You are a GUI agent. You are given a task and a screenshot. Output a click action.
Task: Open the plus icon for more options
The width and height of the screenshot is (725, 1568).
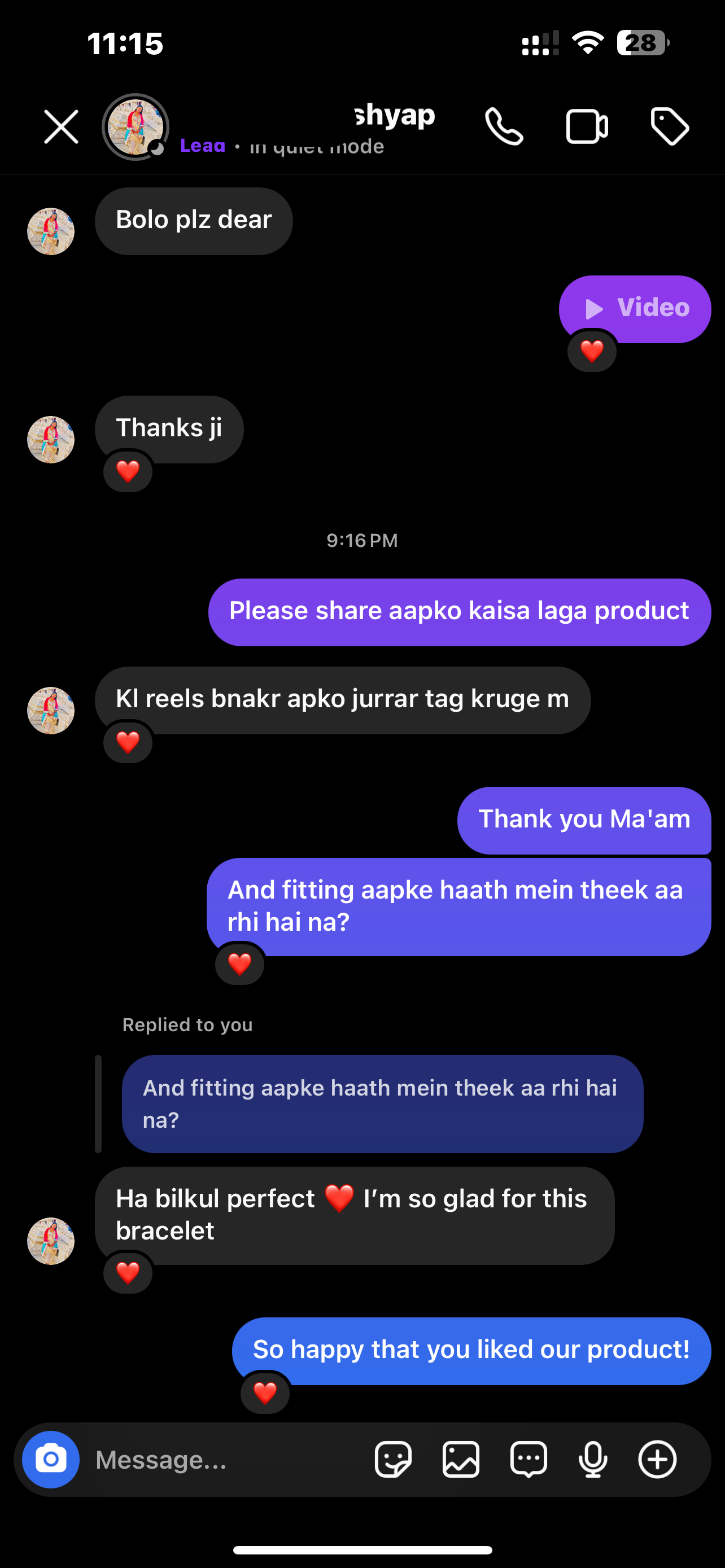657,1459
